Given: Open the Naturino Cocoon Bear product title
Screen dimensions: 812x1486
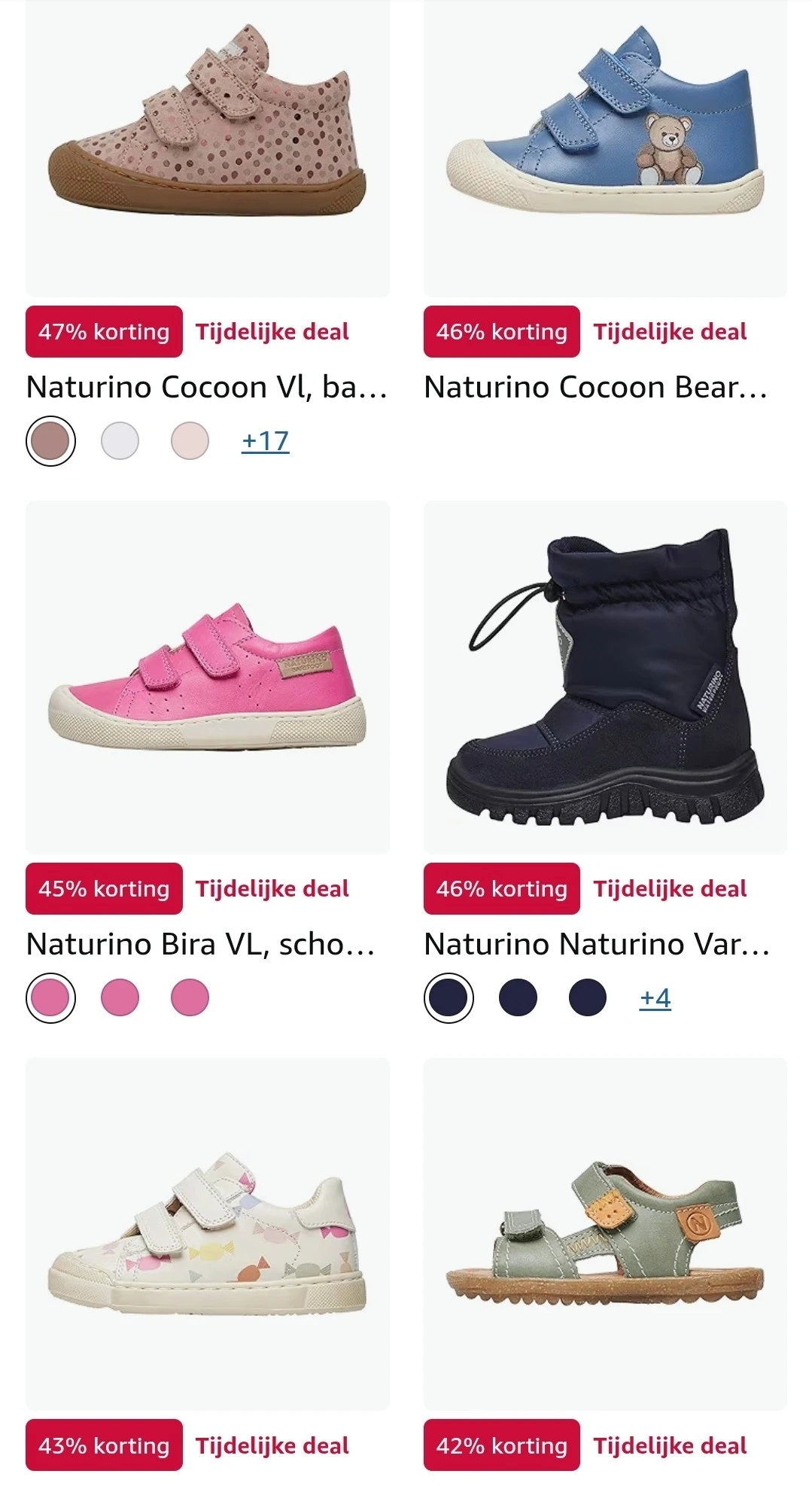Looking at the screenshot, I should (596, 388).
